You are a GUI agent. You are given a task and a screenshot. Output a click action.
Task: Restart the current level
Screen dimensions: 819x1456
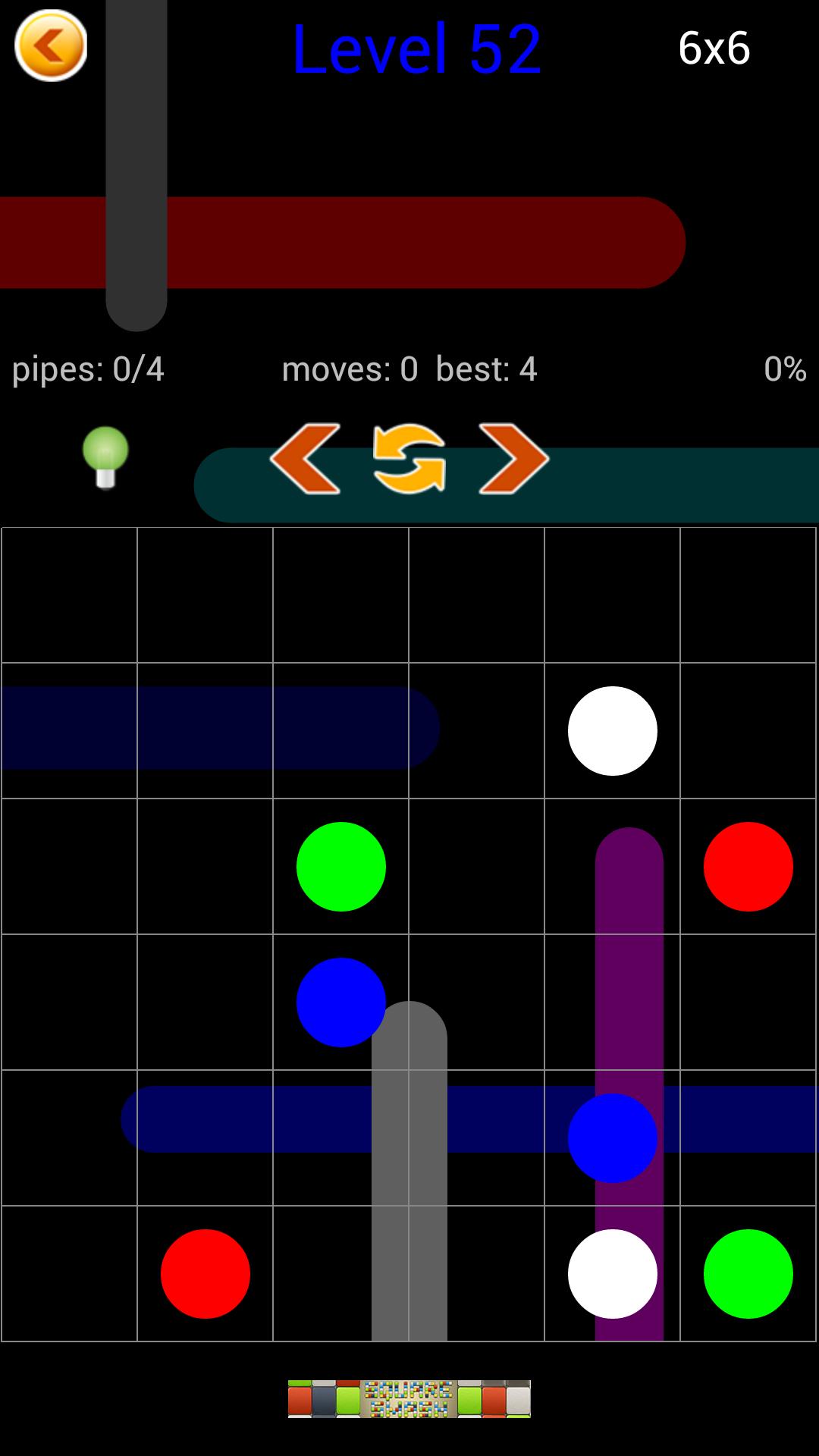point(409,459)
